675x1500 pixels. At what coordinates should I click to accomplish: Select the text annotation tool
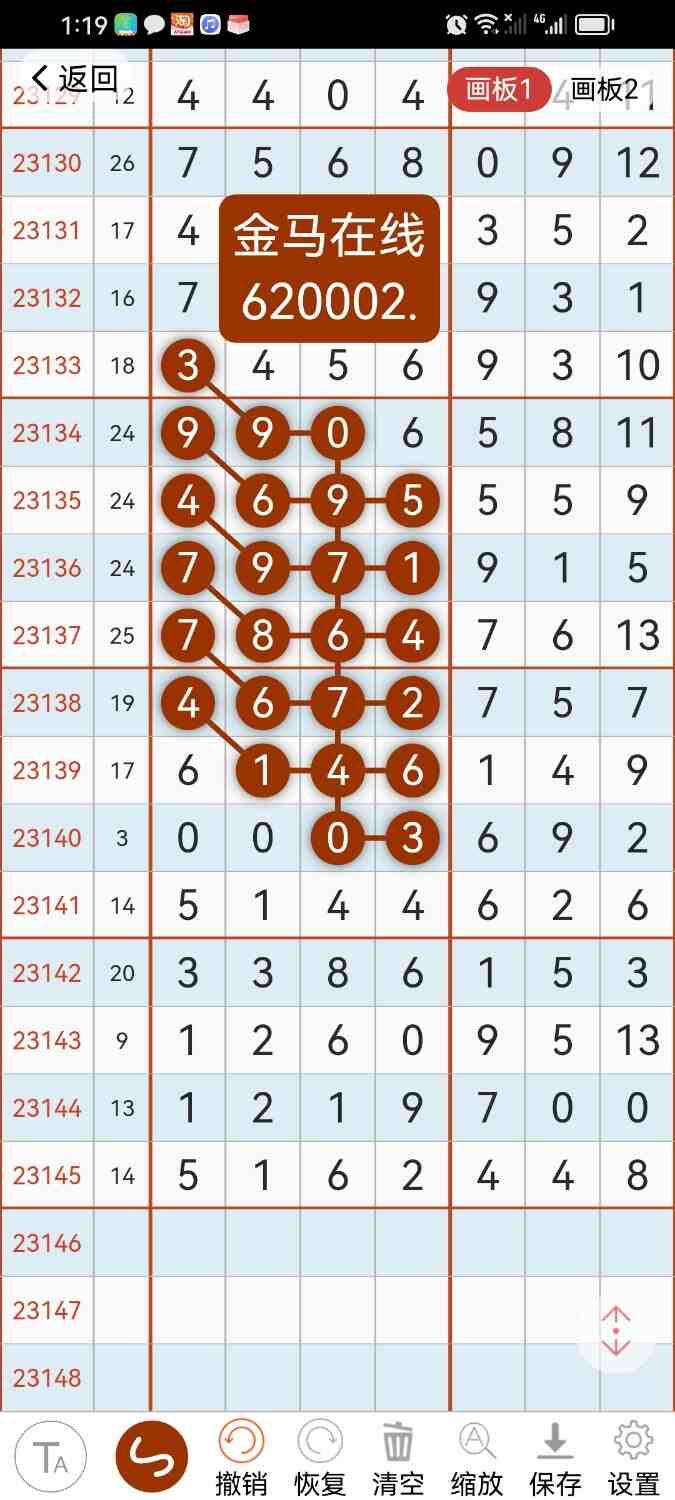pyautogui.click(x=50, y=1456)
